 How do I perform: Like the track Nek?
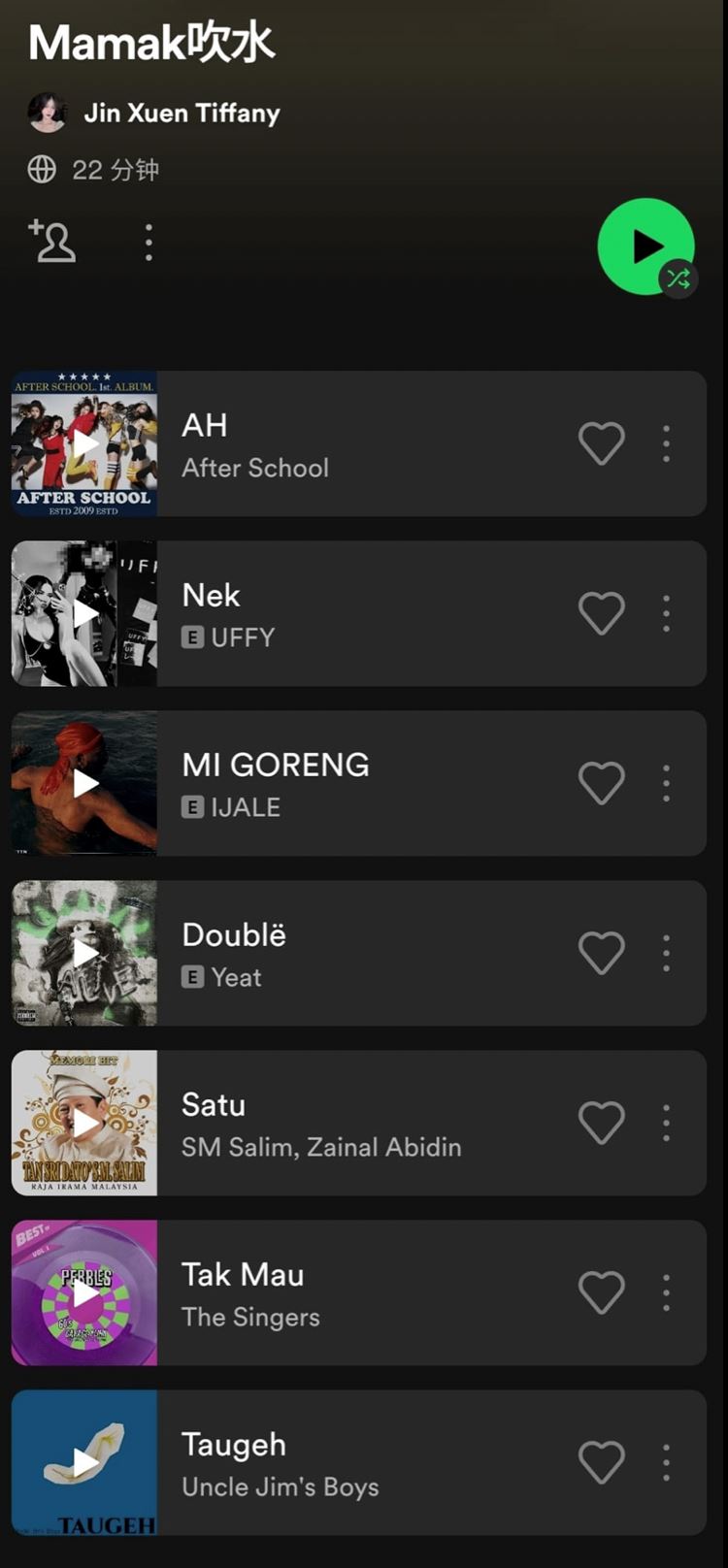coord(601,613)
